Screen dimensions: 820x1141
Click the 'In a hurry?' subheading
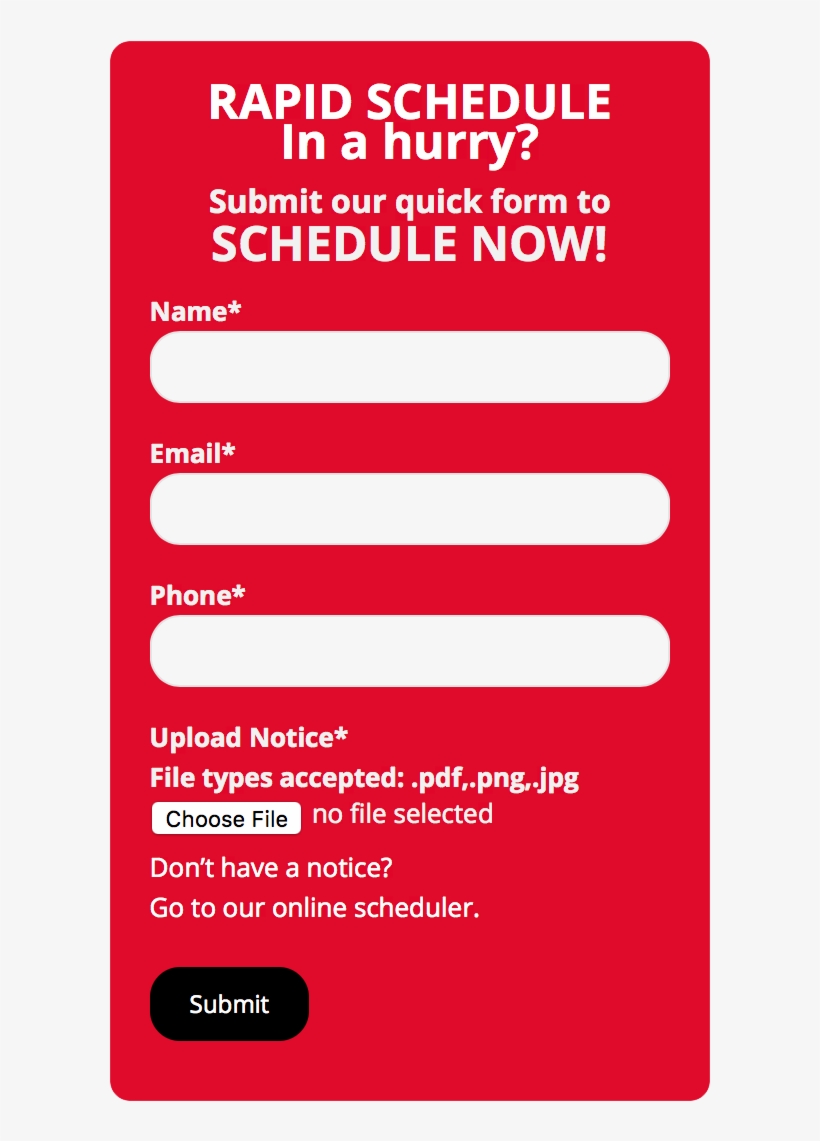[x=410, y=142]
